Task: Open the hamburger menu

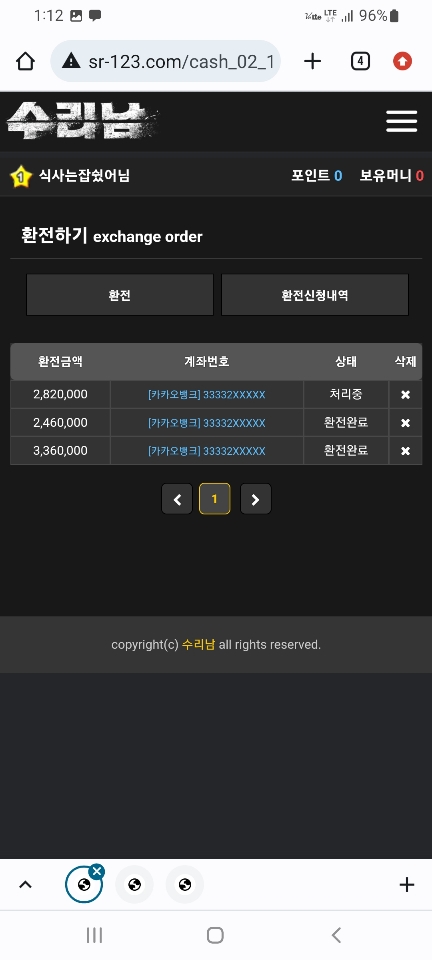Action: [x=401, y=121]
